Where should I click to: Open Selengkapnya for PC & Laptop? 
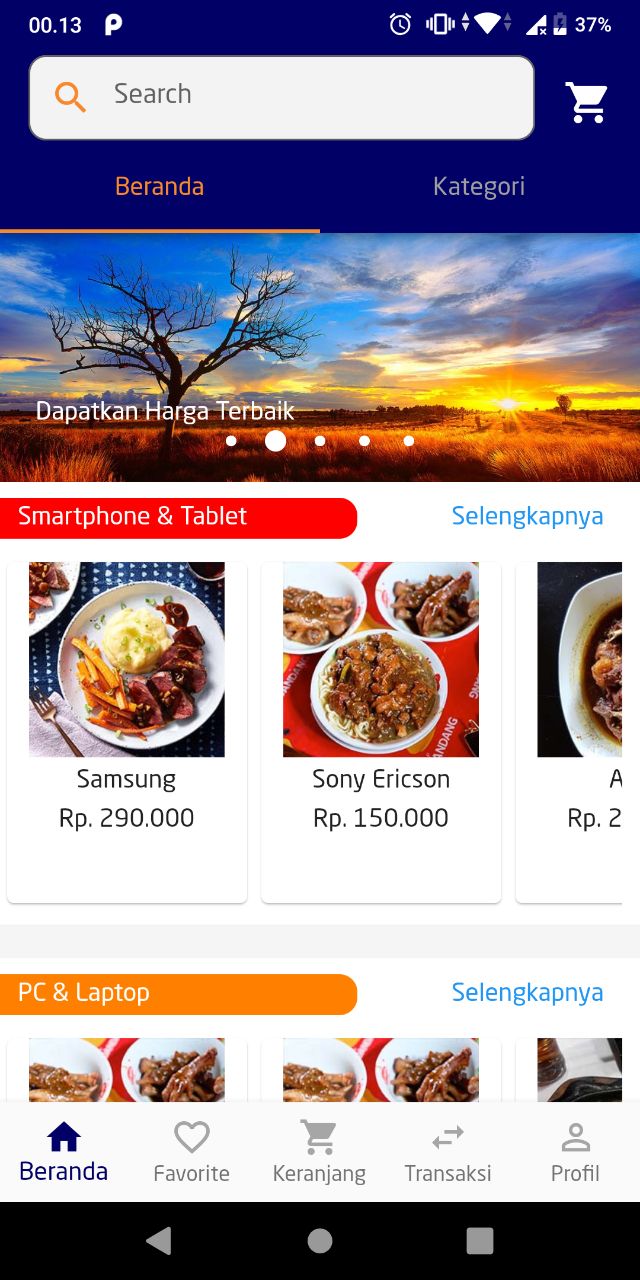527,992
